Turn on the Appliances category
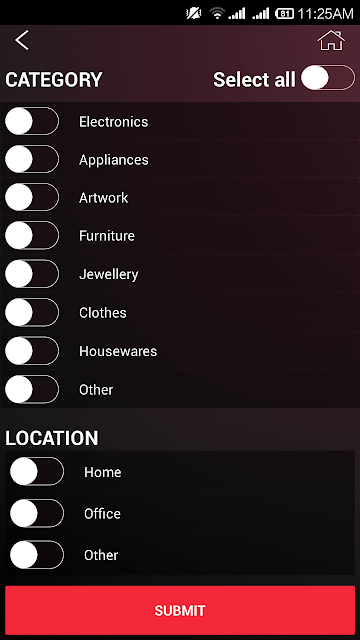This screenshot has width=360, height=640. click(32, 159)
